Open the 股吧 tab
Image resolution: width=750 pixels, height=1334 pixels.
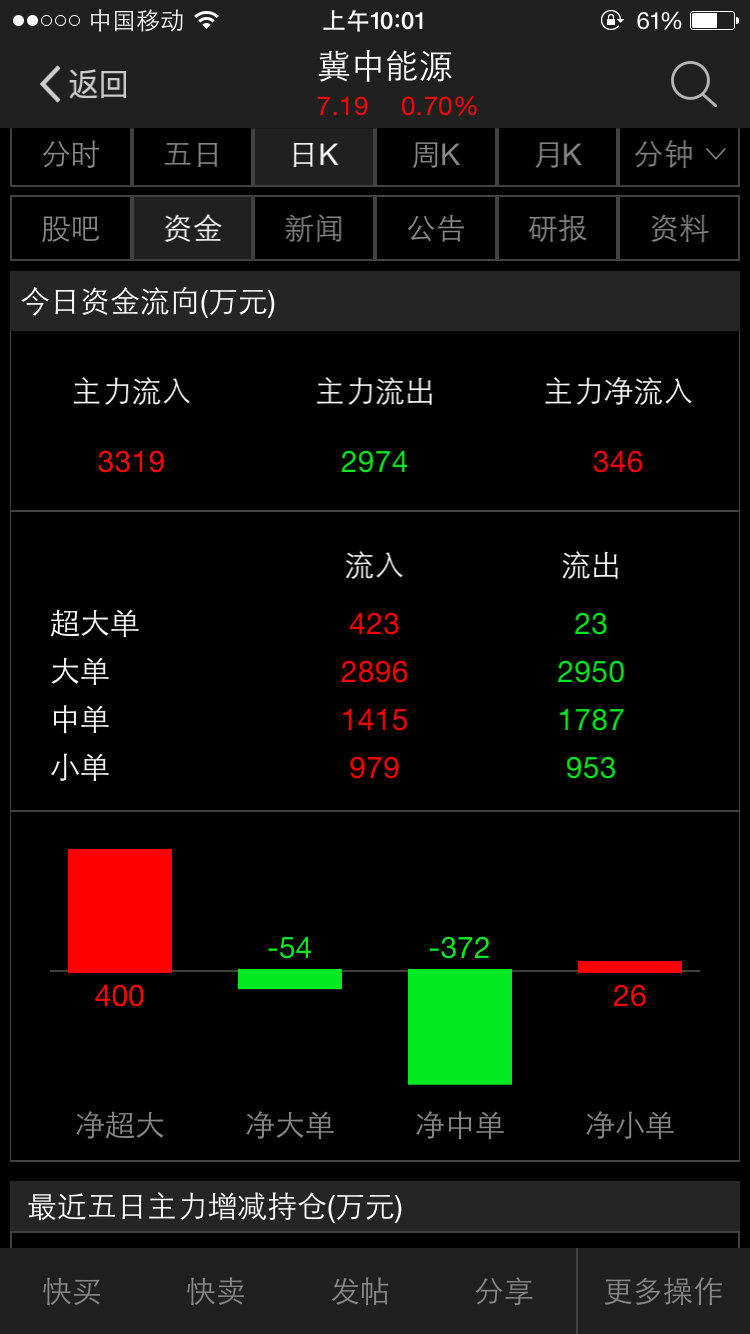(x=71, y=229)
